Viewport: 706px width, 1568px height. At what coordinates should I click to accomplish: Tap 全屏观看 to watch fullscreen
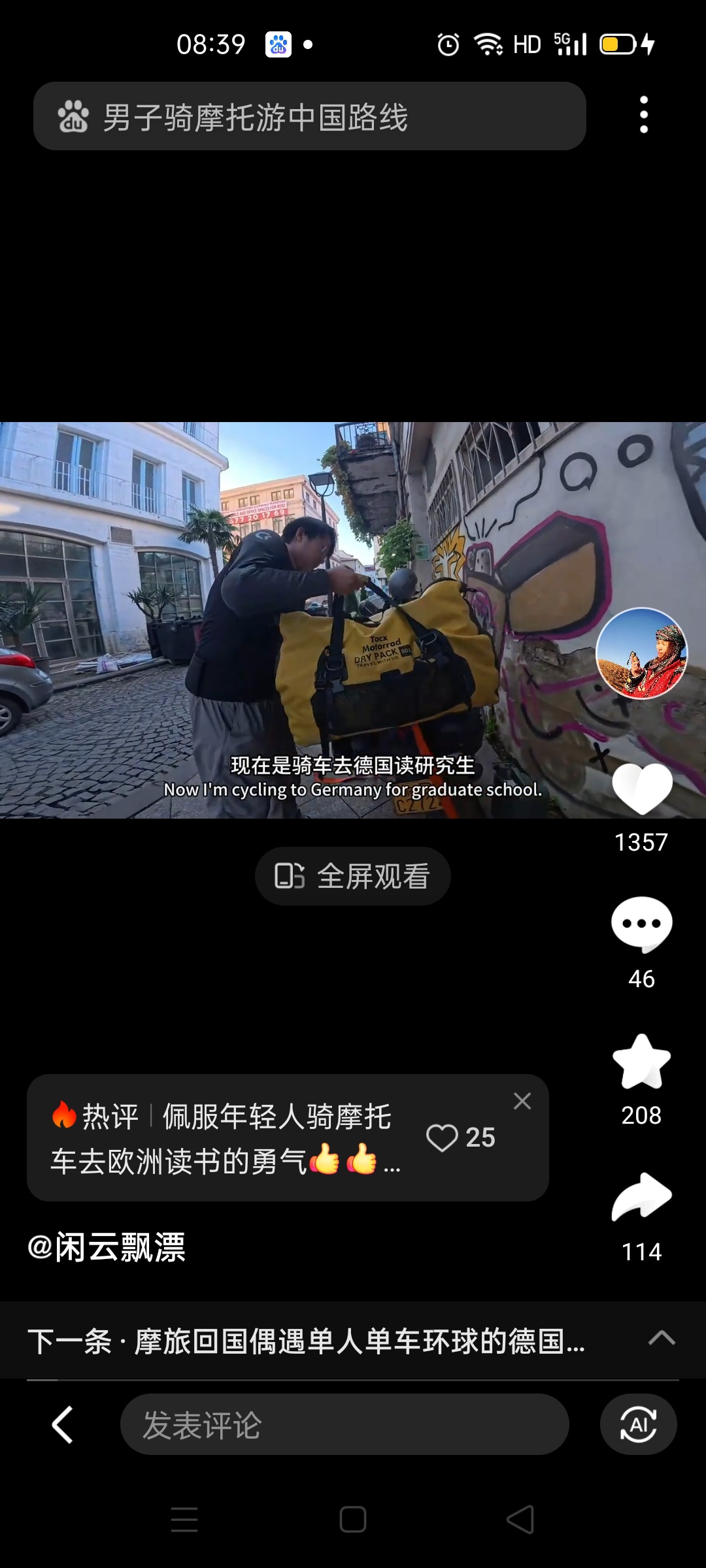pyautogui.click(x=353, y=876)
